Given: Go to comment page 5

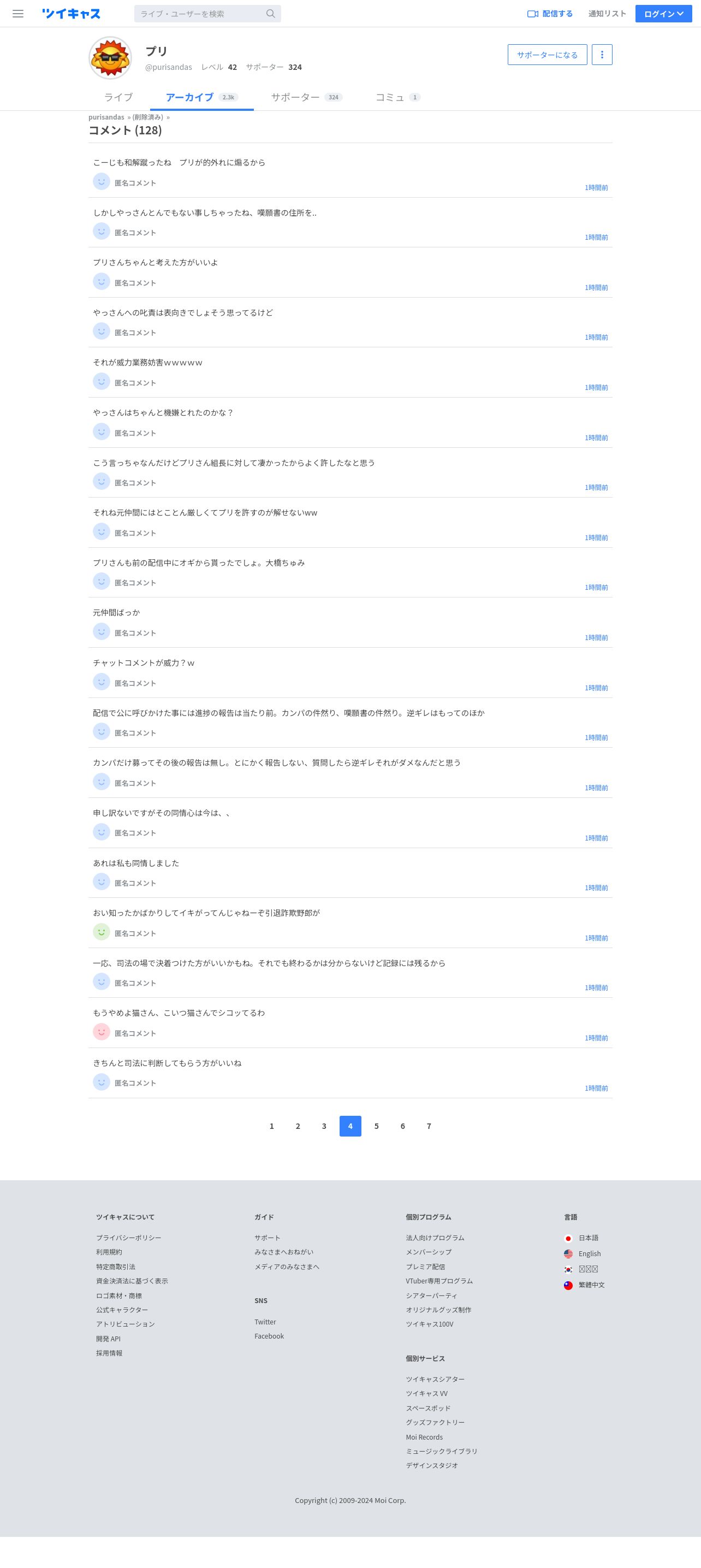Looking at the screenshot, I should [x=376, y=1126].
